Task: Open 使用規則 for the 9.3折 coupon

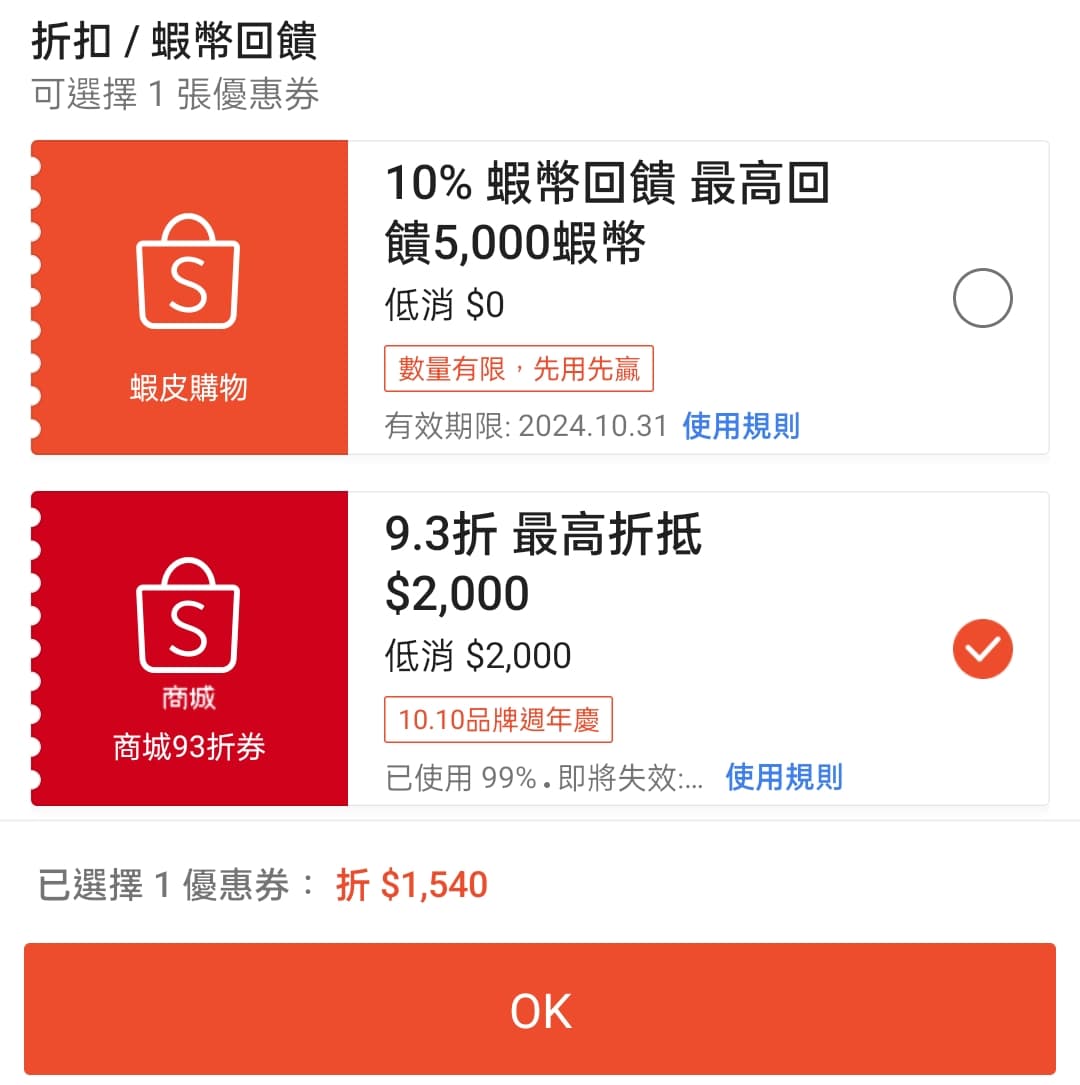Action: [783, 776]
